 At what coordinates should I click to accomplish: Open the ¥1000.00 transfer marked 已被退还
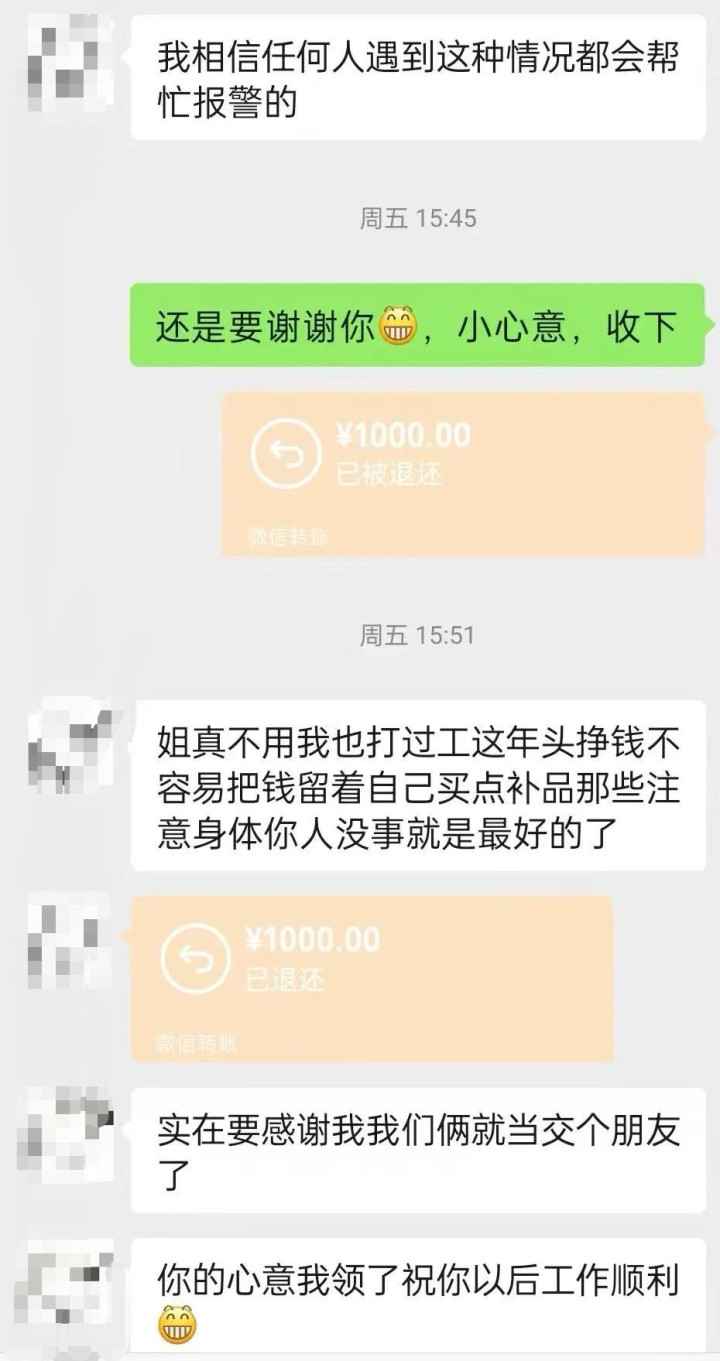pos(462,473)
